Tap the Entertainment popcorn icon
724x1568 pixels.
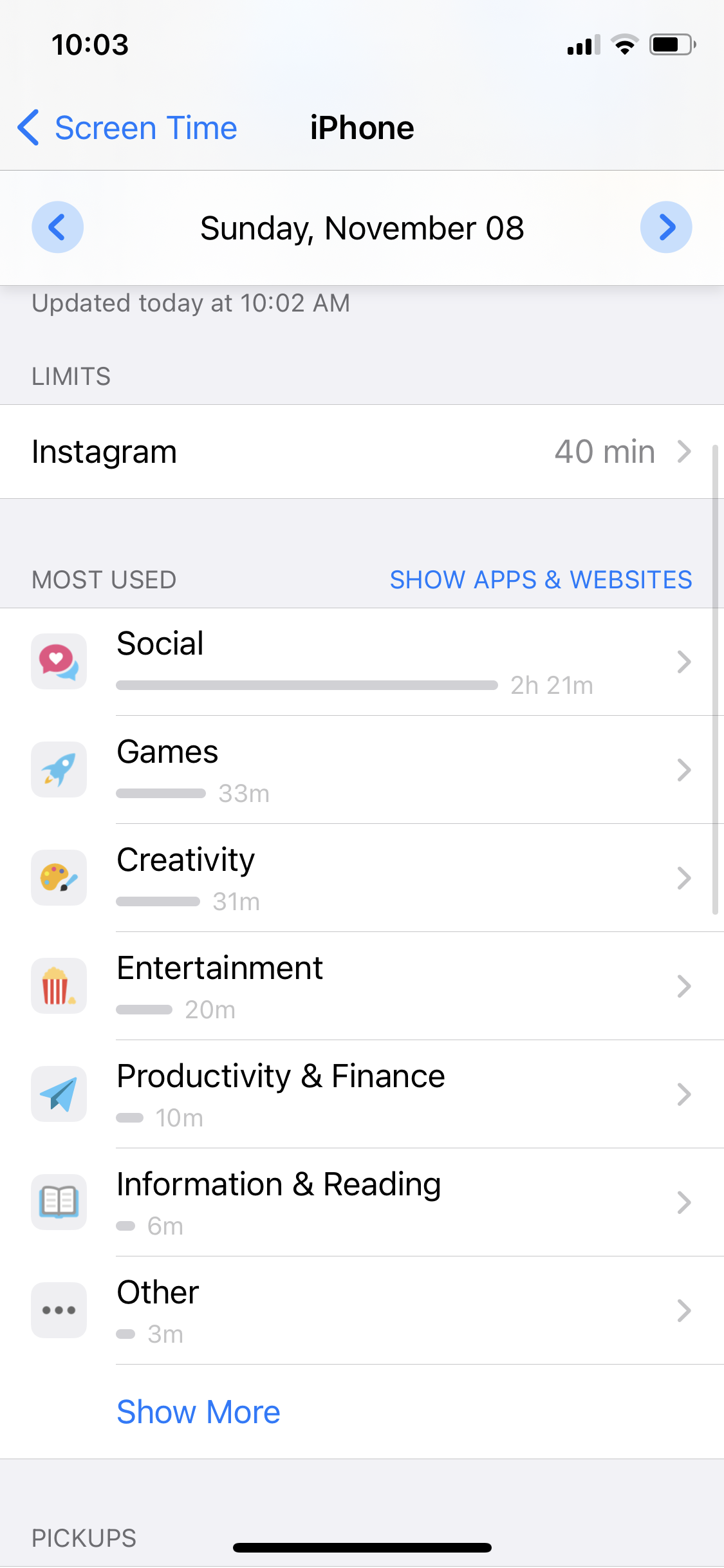(x=58, y=985)
